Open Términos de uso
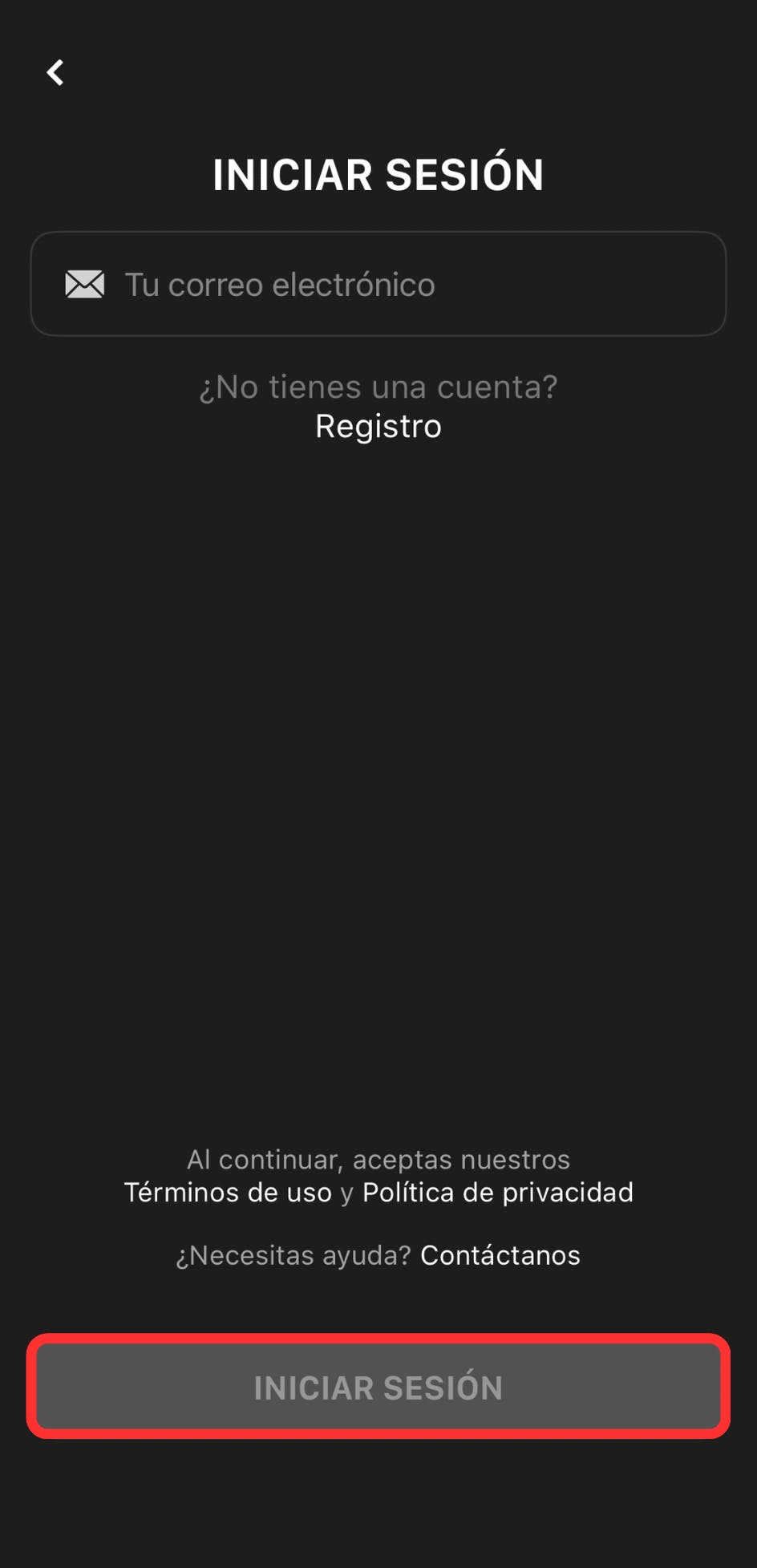Screen dimensions: 757x1568 coord(228,1193)
